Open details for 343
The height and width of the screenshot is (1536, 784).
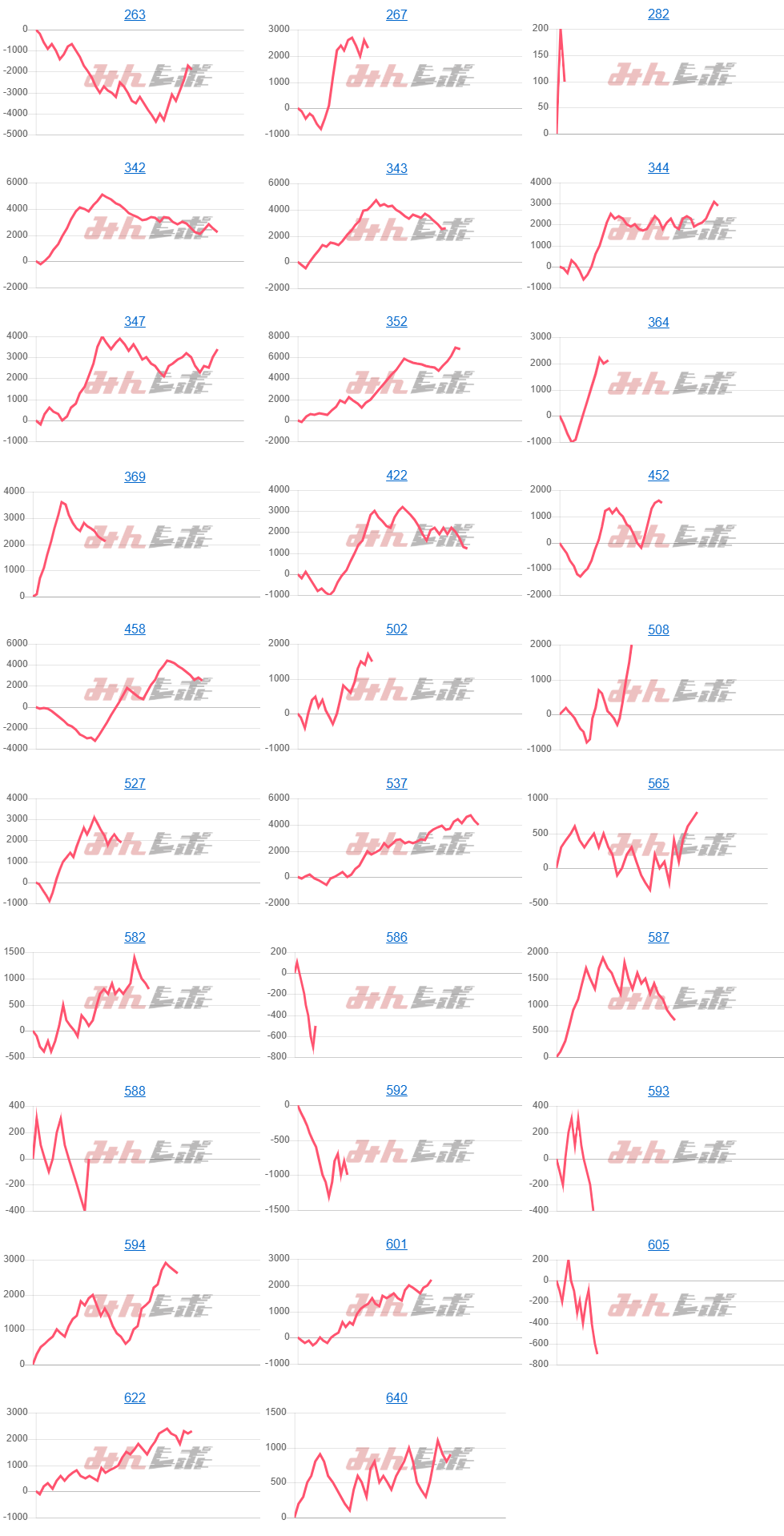pos(396,168)
